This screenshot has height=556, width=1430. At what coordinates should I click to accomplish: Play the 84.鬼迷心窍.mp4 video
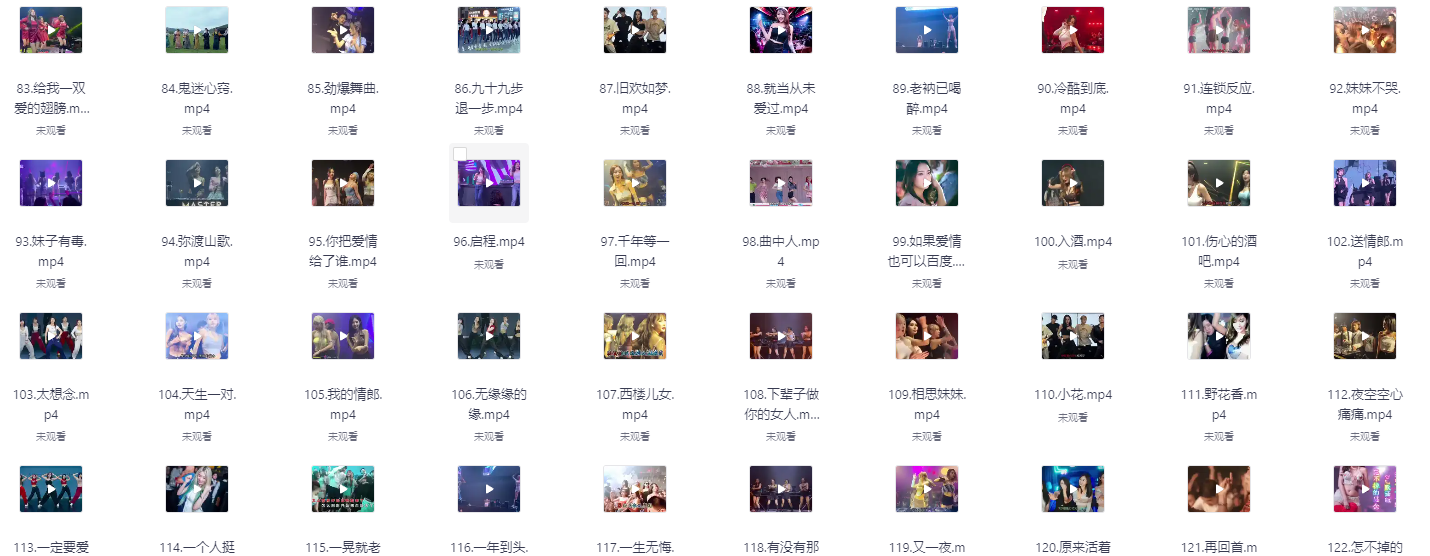point(197,30)
